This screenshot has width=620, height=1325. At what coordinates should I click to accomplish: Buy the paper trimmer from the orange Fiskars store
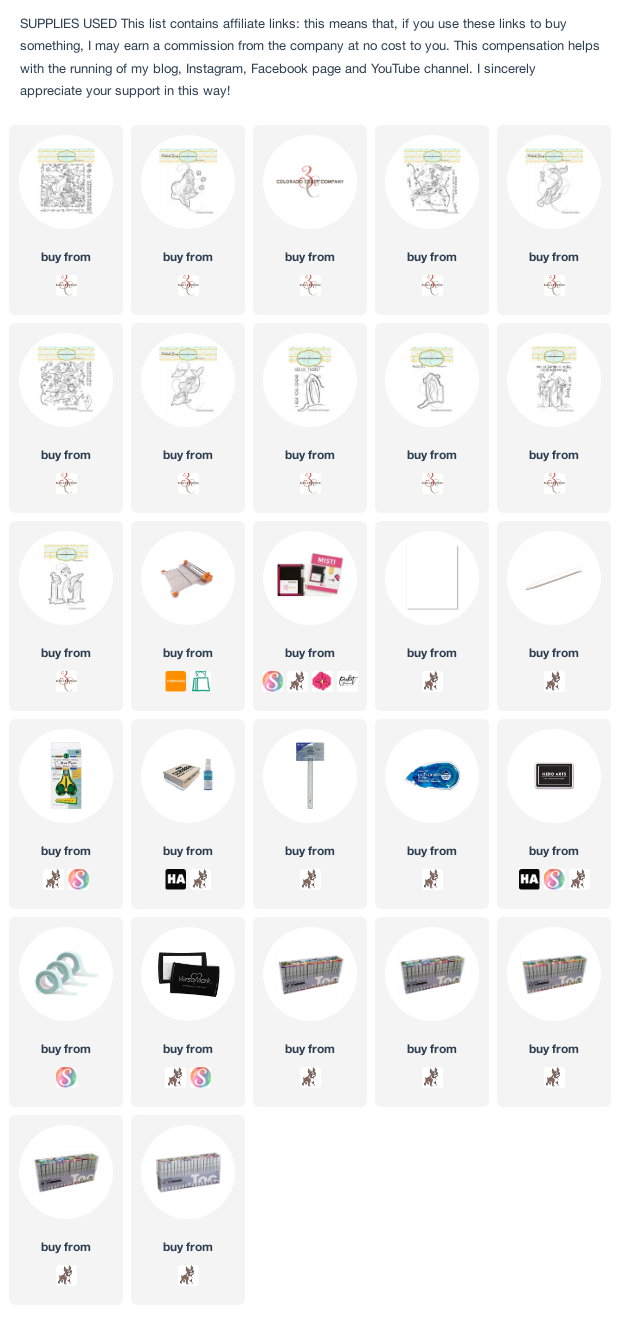175,681
